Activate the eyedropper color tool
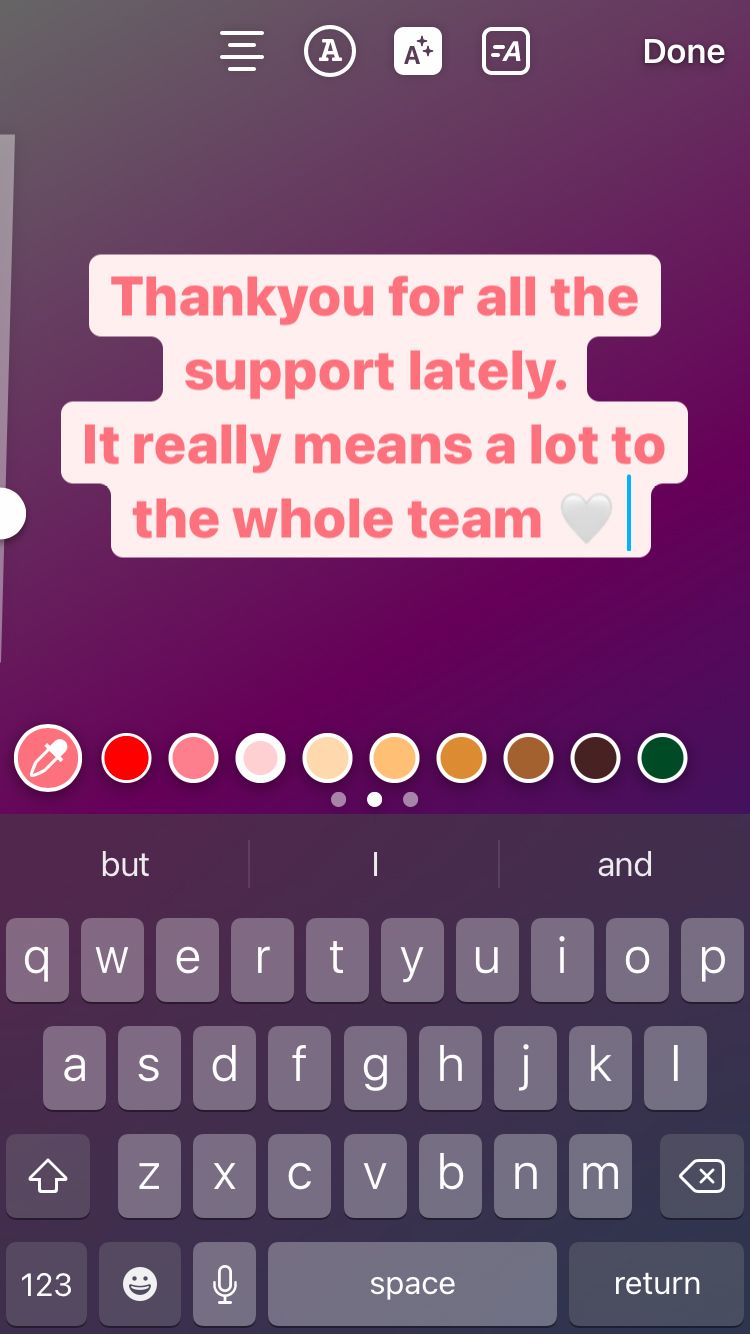 pyautogui.click(x=48, y=758)
